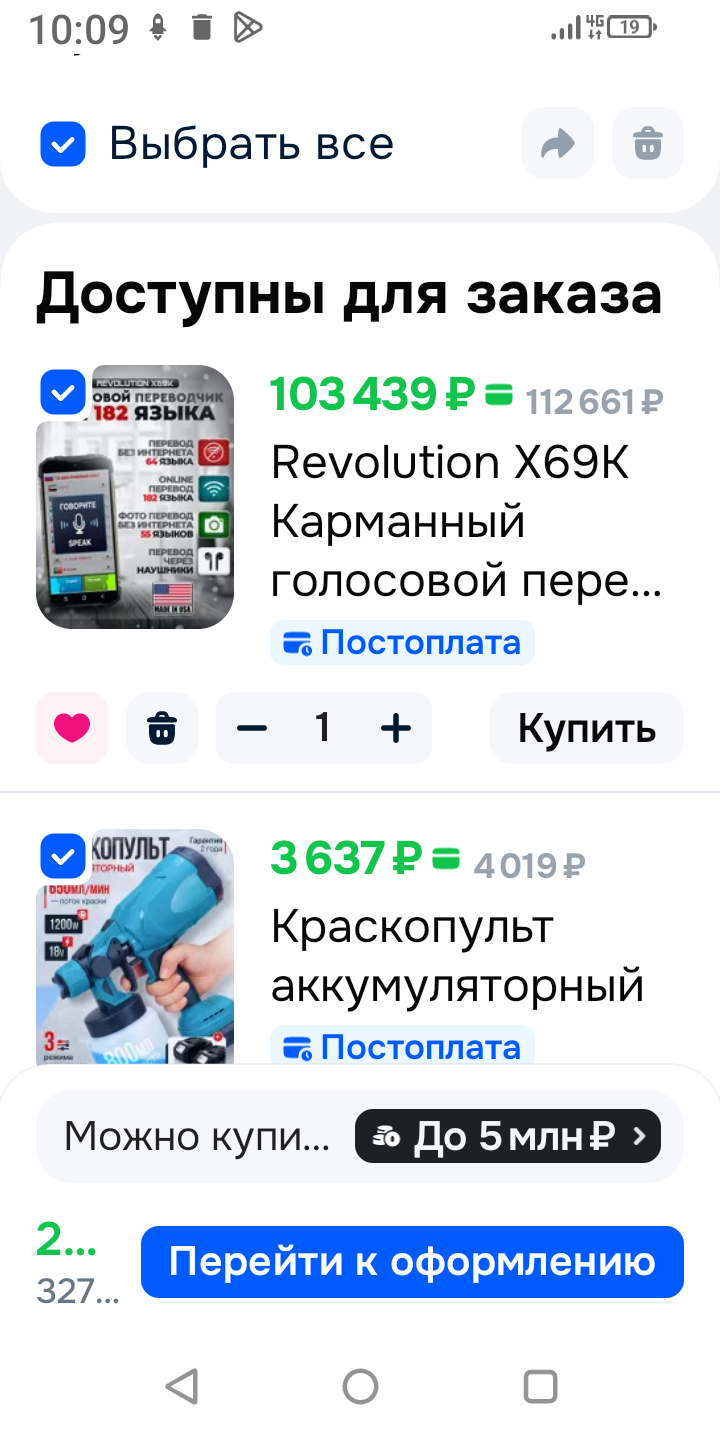Remove Revolution X69K from favorites
Image resolution: width=720 pixels, height=1440 pixels.
point(72,728)
